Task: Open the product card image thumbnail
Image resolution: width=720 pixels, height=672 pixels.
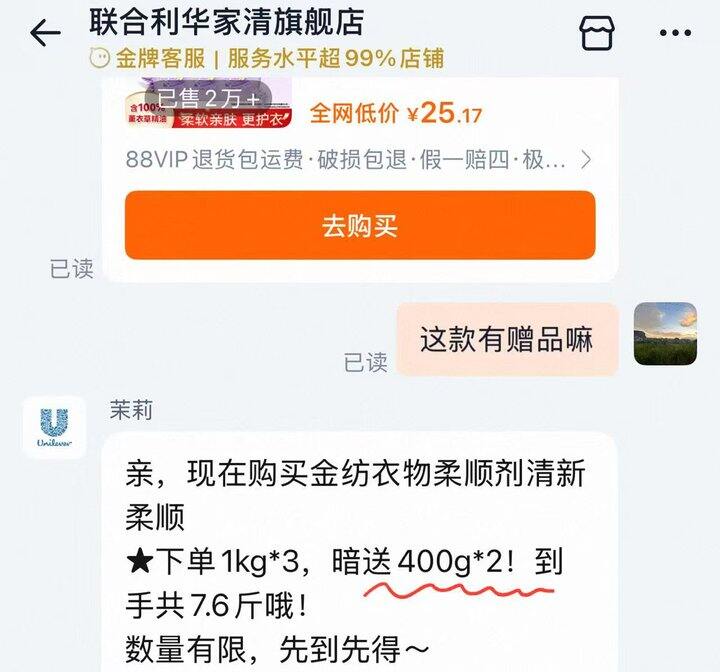Action: 209,102
